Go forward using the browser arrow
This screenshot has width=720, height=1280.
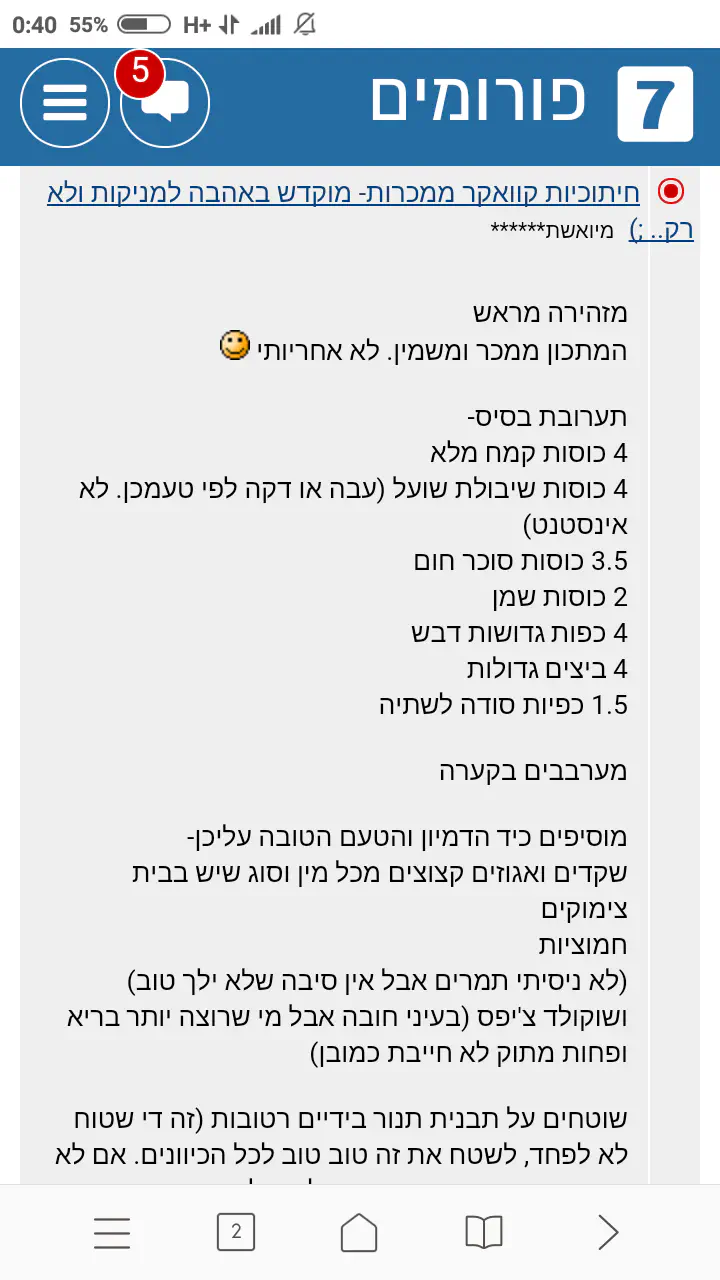coord(608,1232)
